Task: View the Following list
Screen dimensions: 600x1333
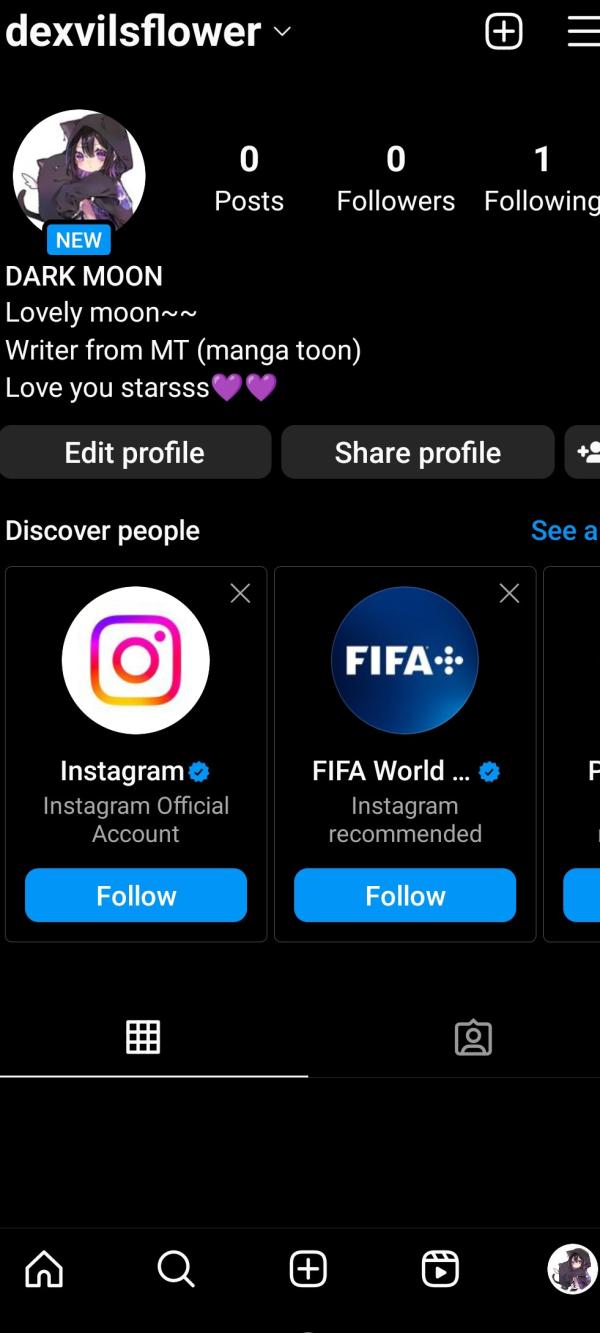Action: click(x=541, y=178)
